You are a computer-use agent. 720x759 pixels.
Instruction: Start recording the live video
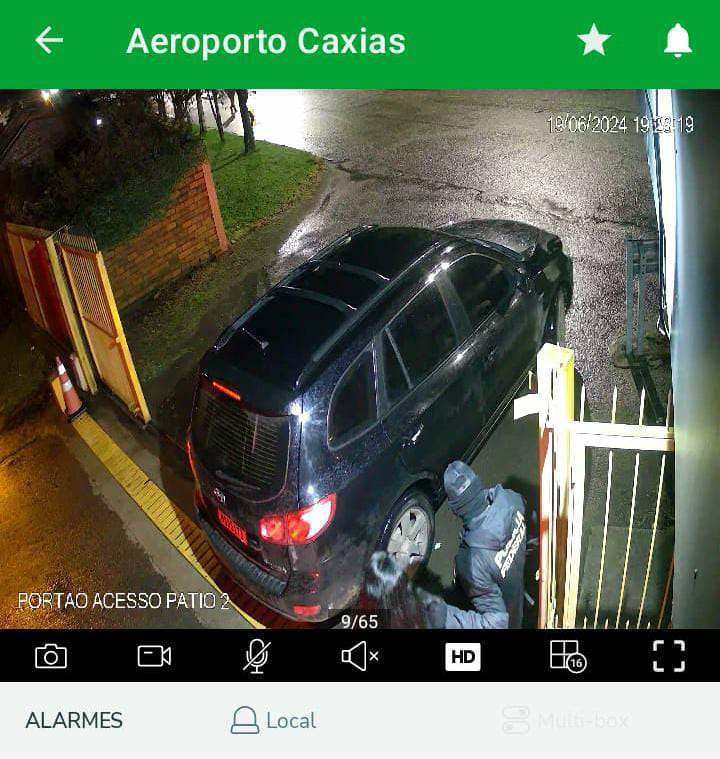pos(154,656)
